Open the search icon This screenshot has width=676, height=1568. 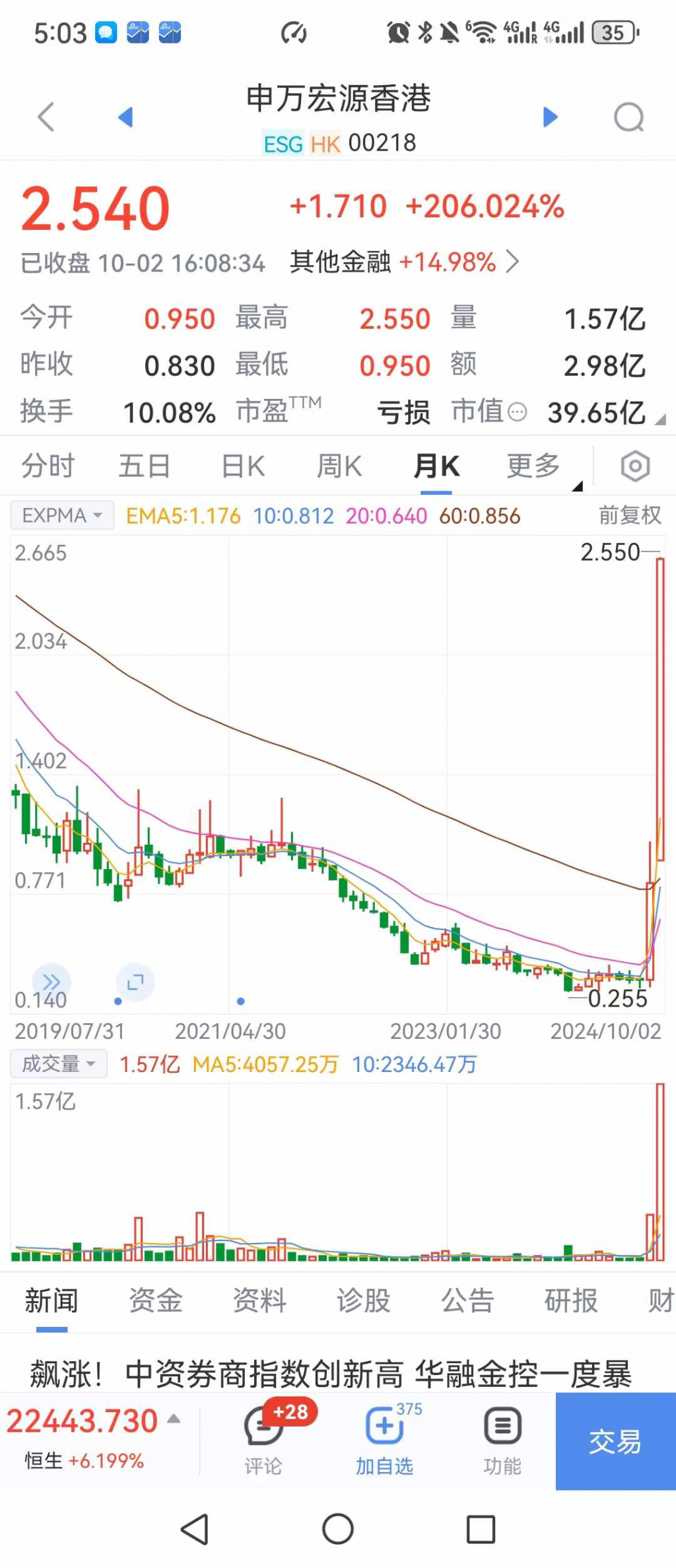(628, 118)
